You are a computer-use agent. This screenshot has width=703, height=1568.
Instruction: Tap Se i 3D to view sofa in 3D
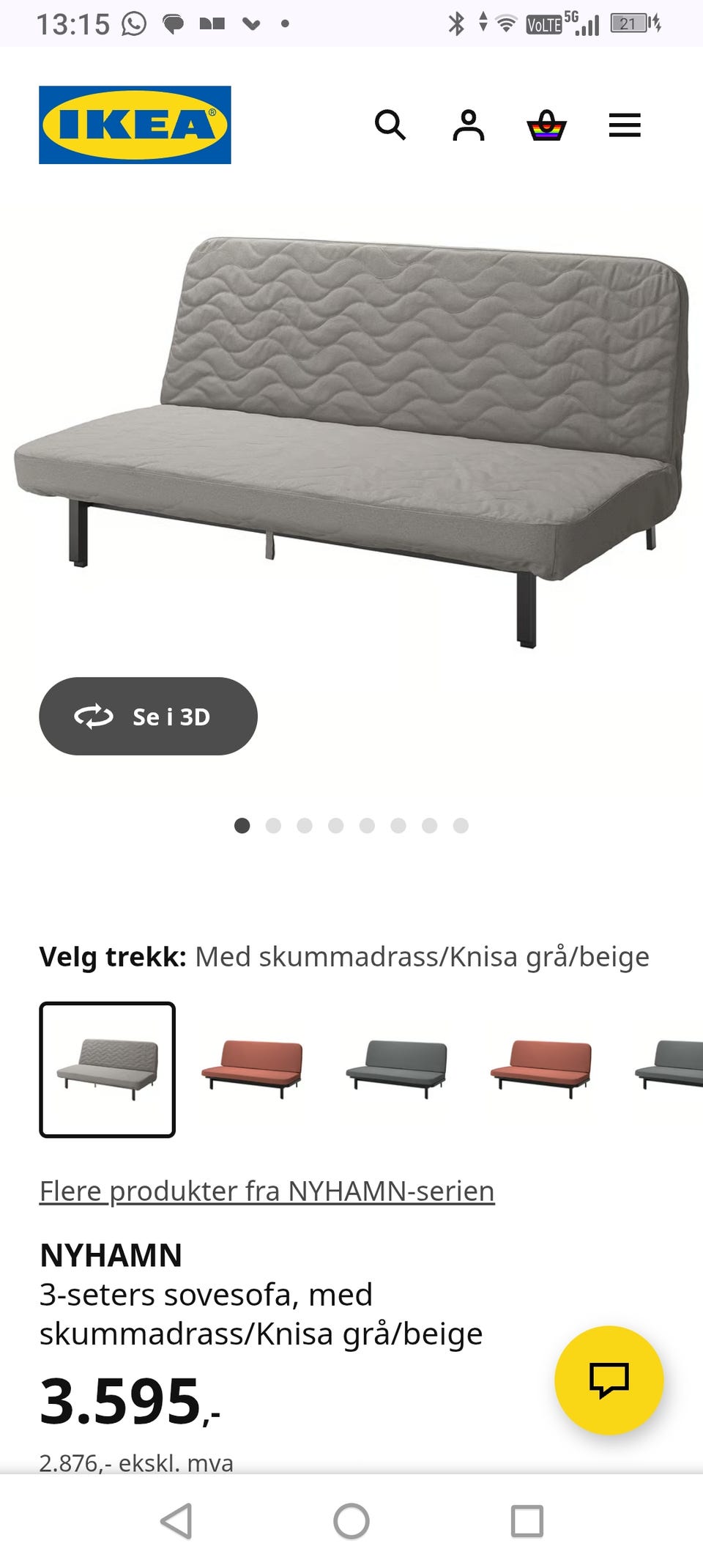point(147,717)
